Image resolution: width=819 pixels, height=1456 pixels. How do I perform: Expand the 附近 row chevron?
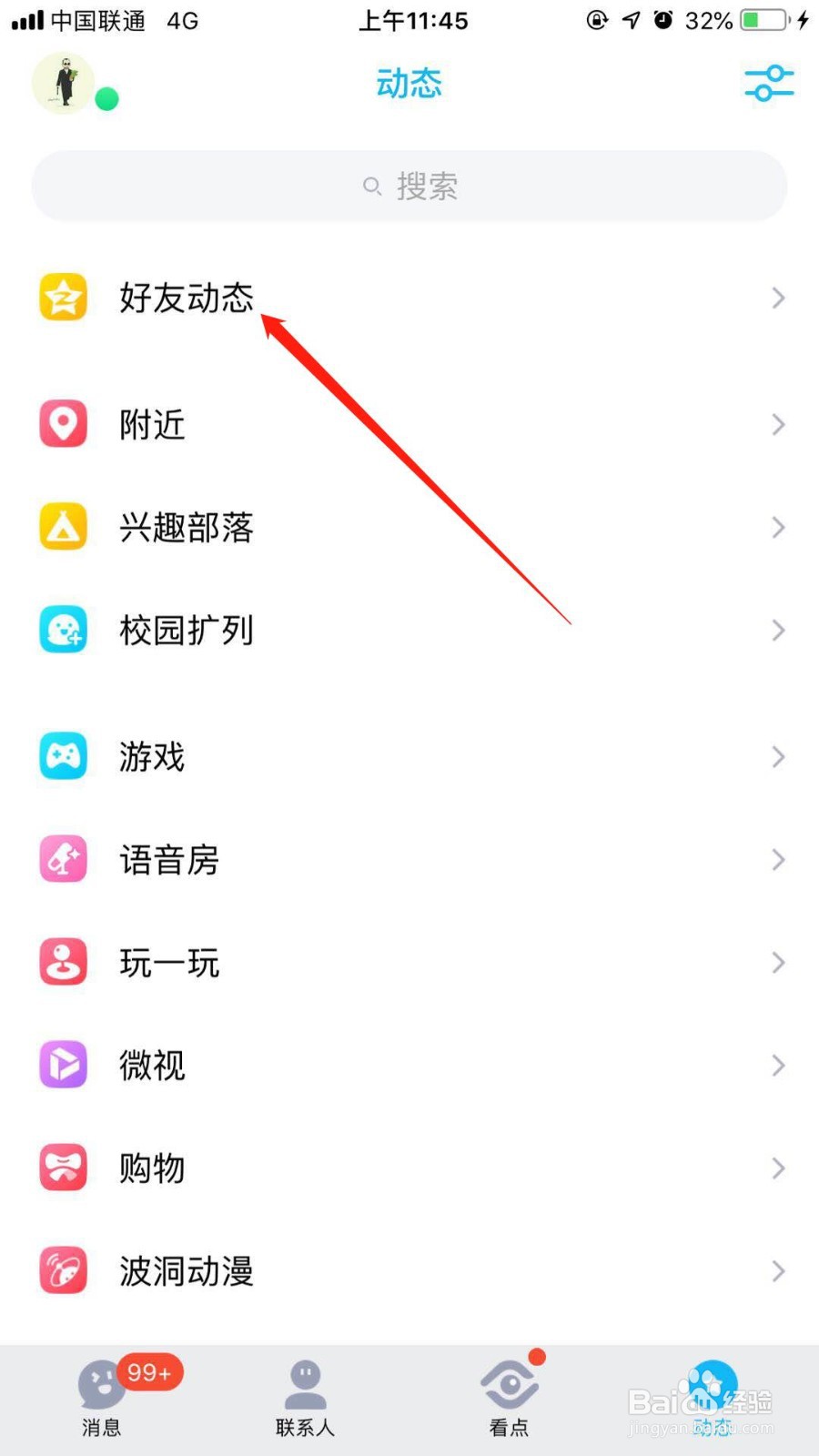(778, 424)
